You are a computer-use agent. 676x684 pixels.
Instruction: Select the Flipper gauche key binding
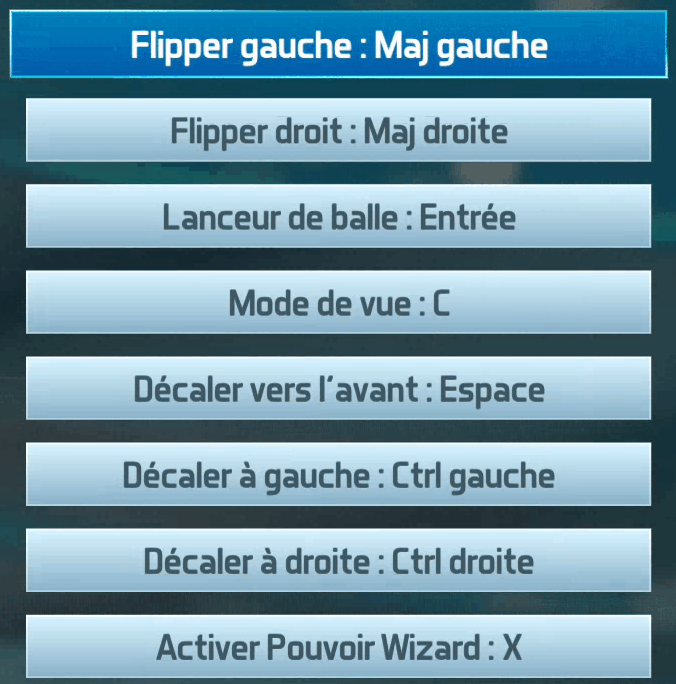pyautogui.click(x=338, y=45)
